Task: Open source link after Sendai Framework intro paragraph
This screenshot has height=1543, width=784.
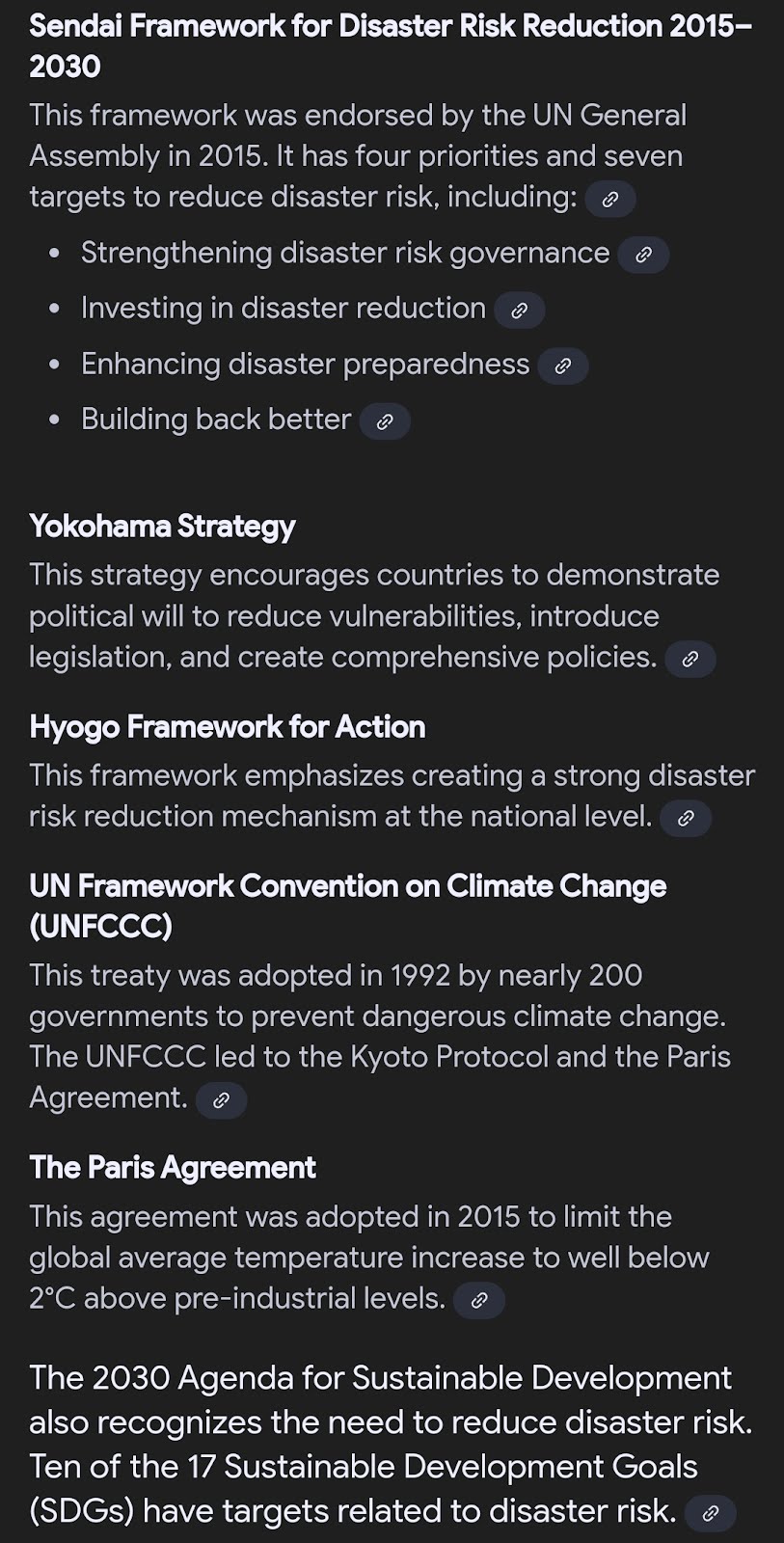Action: [609, 199]
